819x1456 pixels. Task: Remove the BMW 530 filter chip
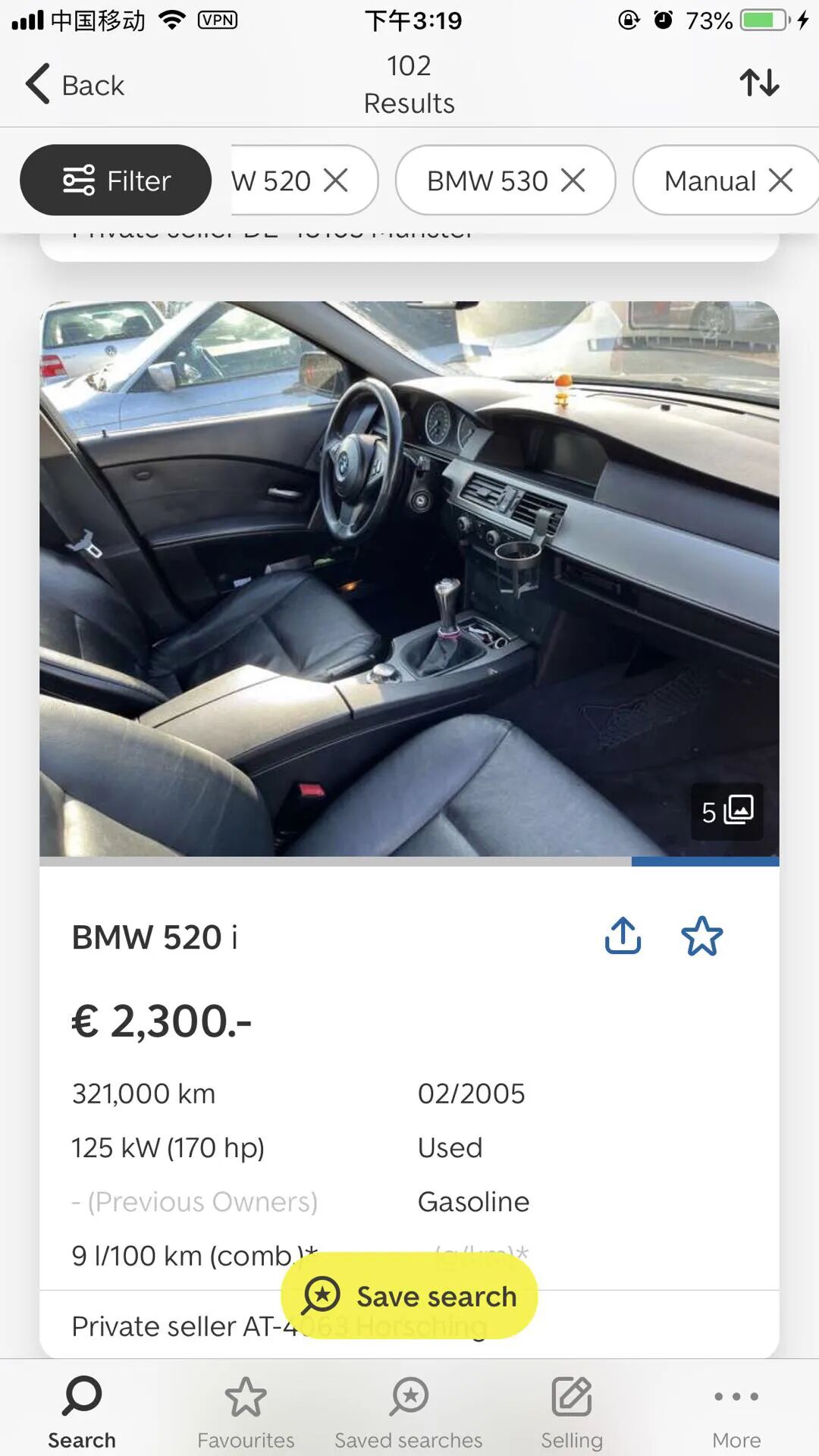pyautogui.click(x=573, y=180)
